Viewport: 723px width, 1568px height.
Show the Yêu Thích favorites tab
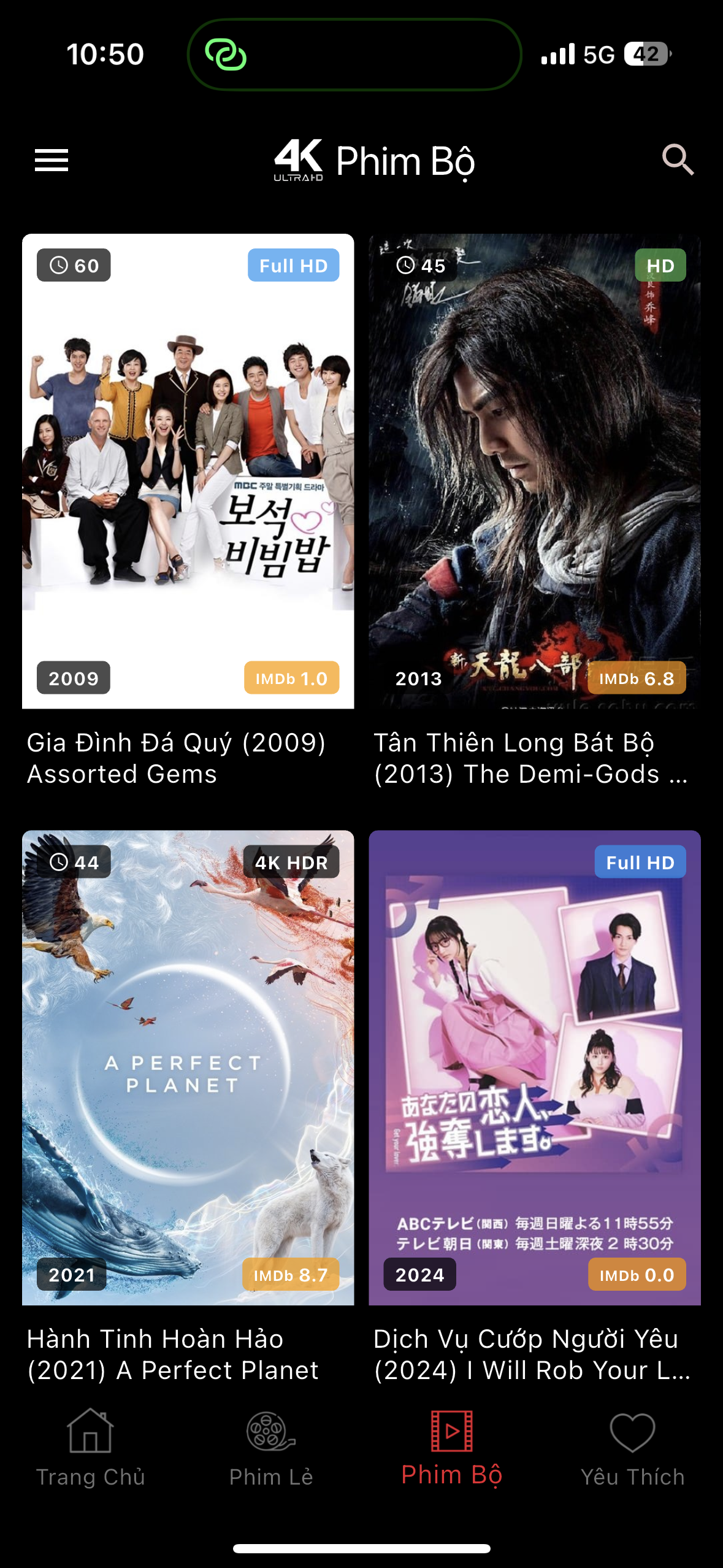tap(632, 1448)
